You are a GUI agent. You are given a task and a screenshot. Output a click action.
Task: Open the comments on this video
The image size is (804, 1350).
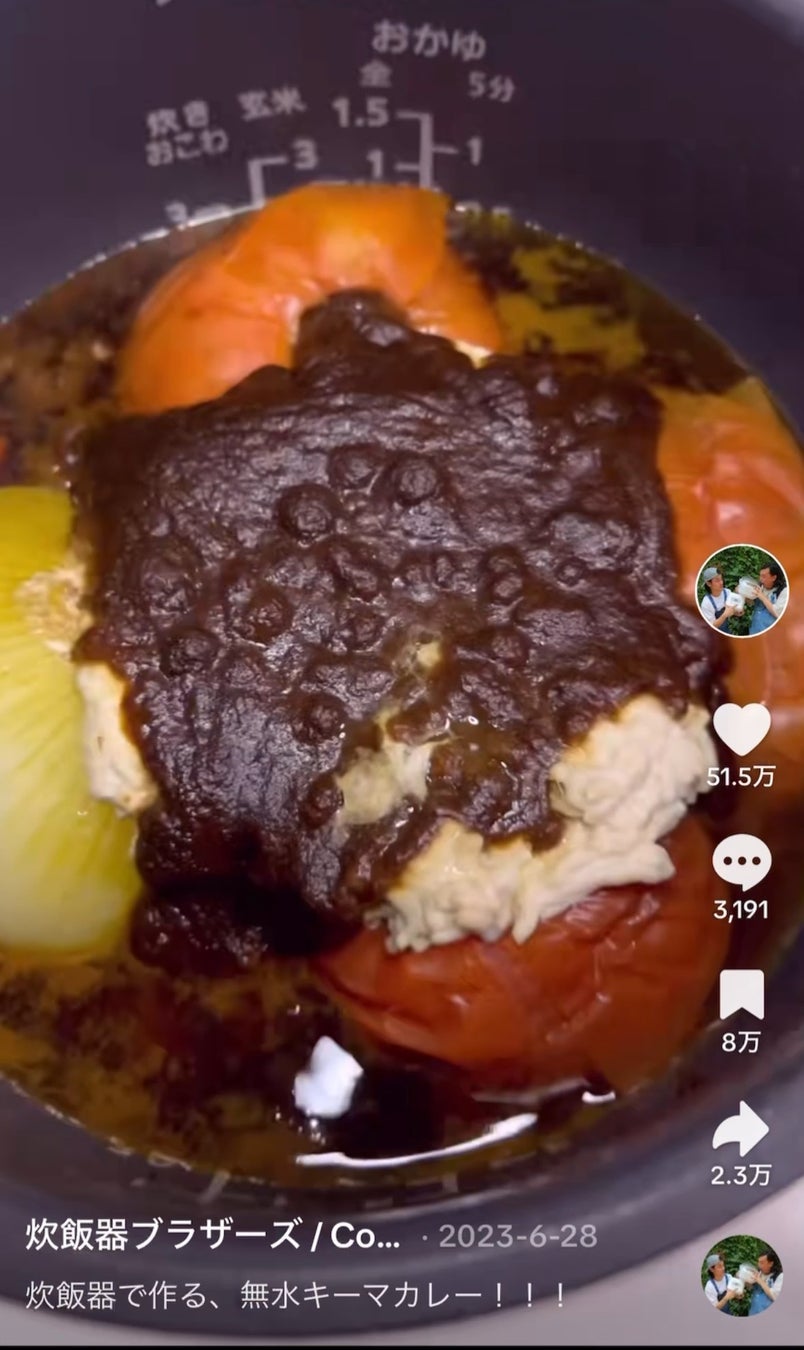pyautogui.click(x=741, y=863)
